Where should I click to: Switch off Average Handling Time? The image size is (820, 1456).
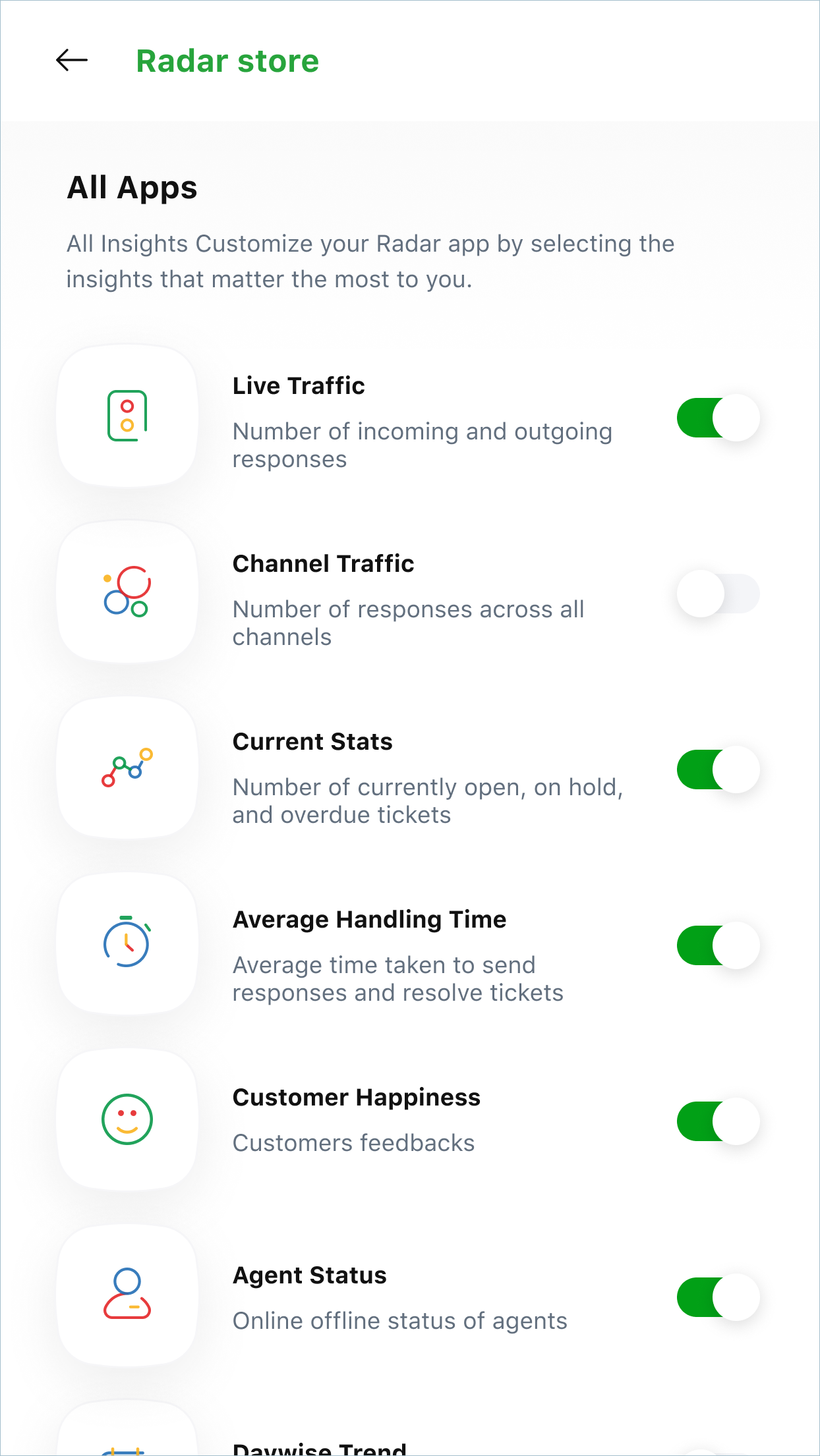tap(718, 945)
